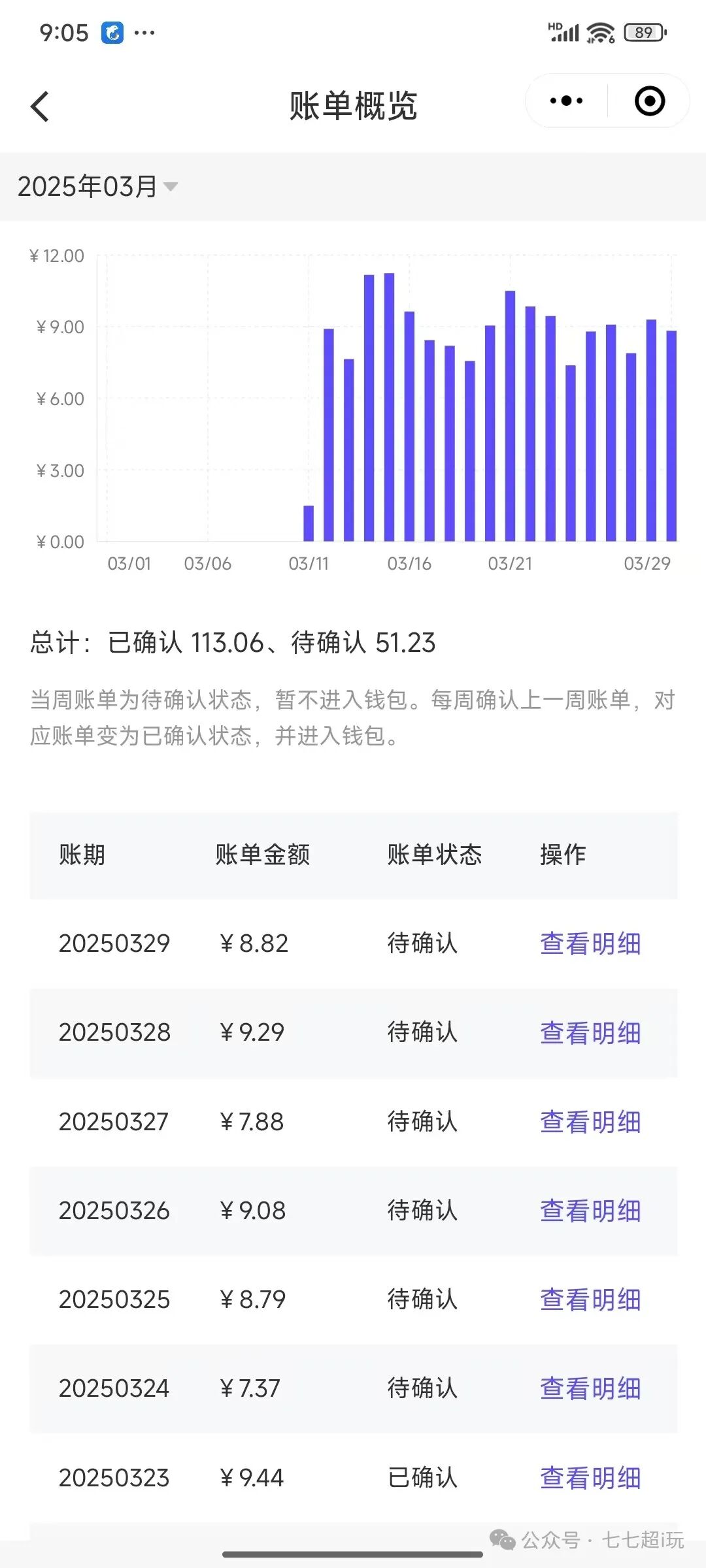See 查看明细 for confirmed bill 20250323

(x=590, y=1478)
